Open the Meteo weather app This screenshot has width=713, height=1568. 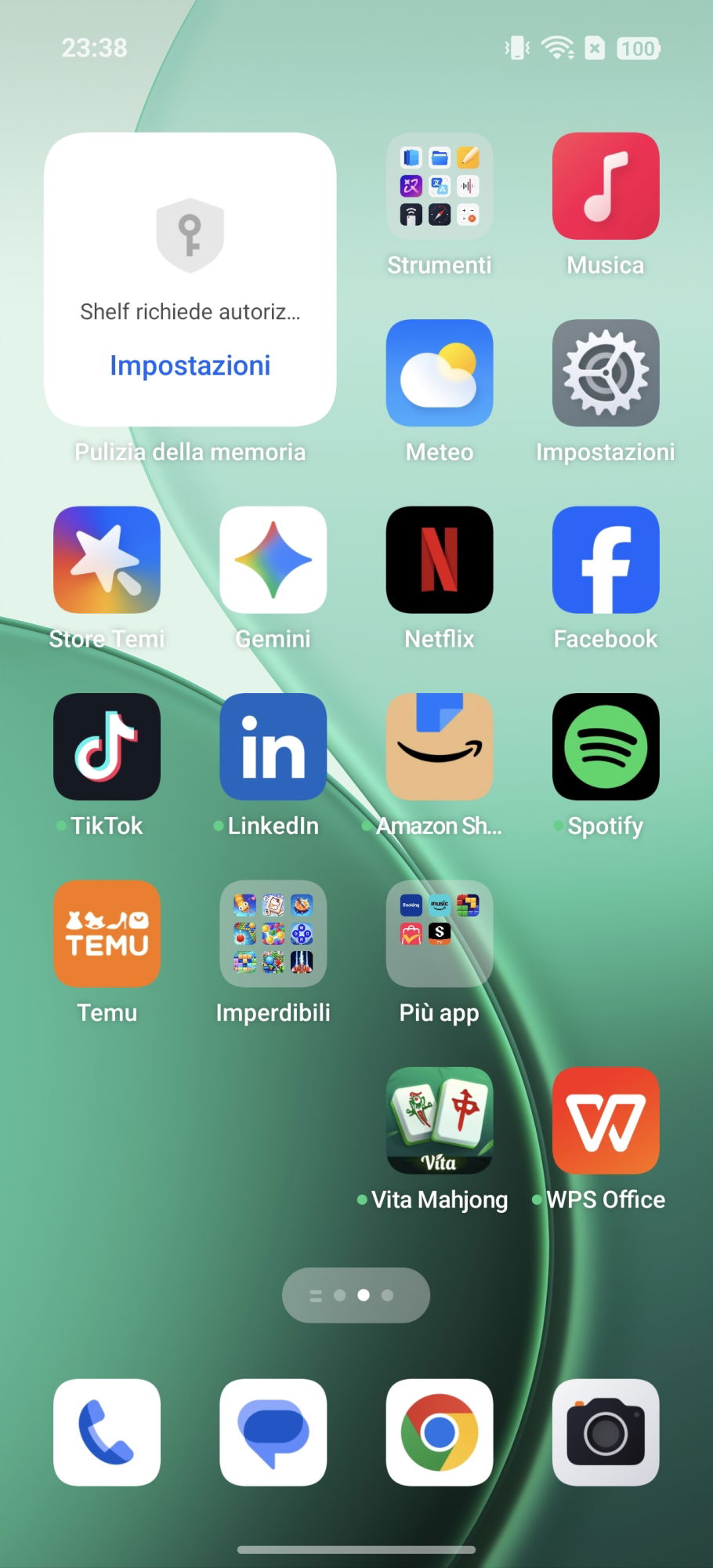coord(439,373)
